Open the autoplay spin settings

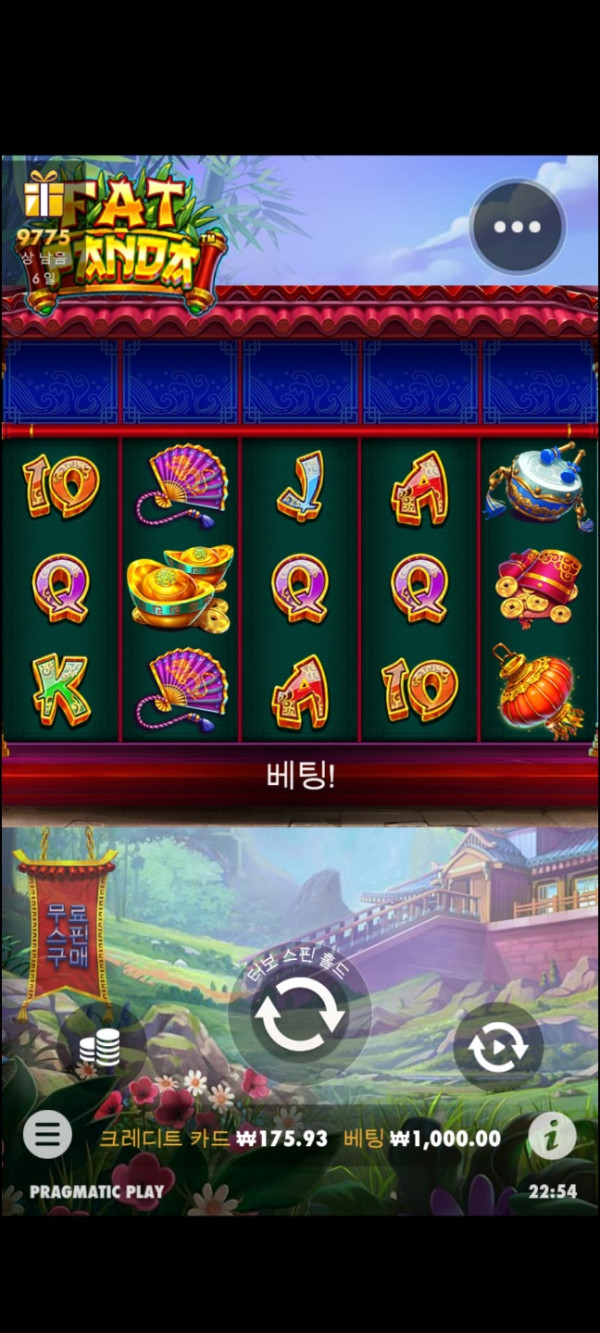(497, 1047)
